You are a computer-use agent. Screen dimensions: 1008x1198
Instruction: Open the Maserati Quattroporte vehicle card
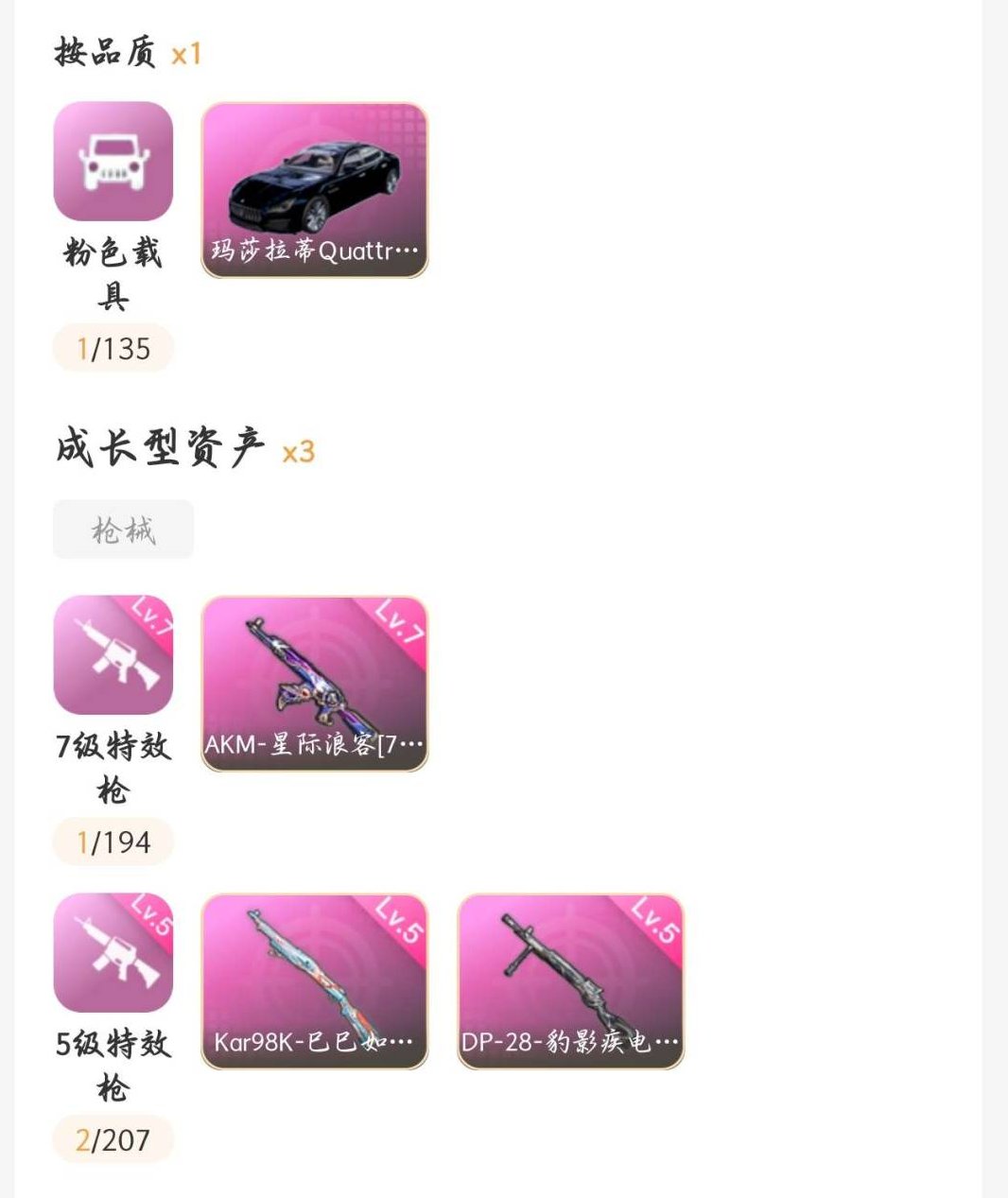315,189
